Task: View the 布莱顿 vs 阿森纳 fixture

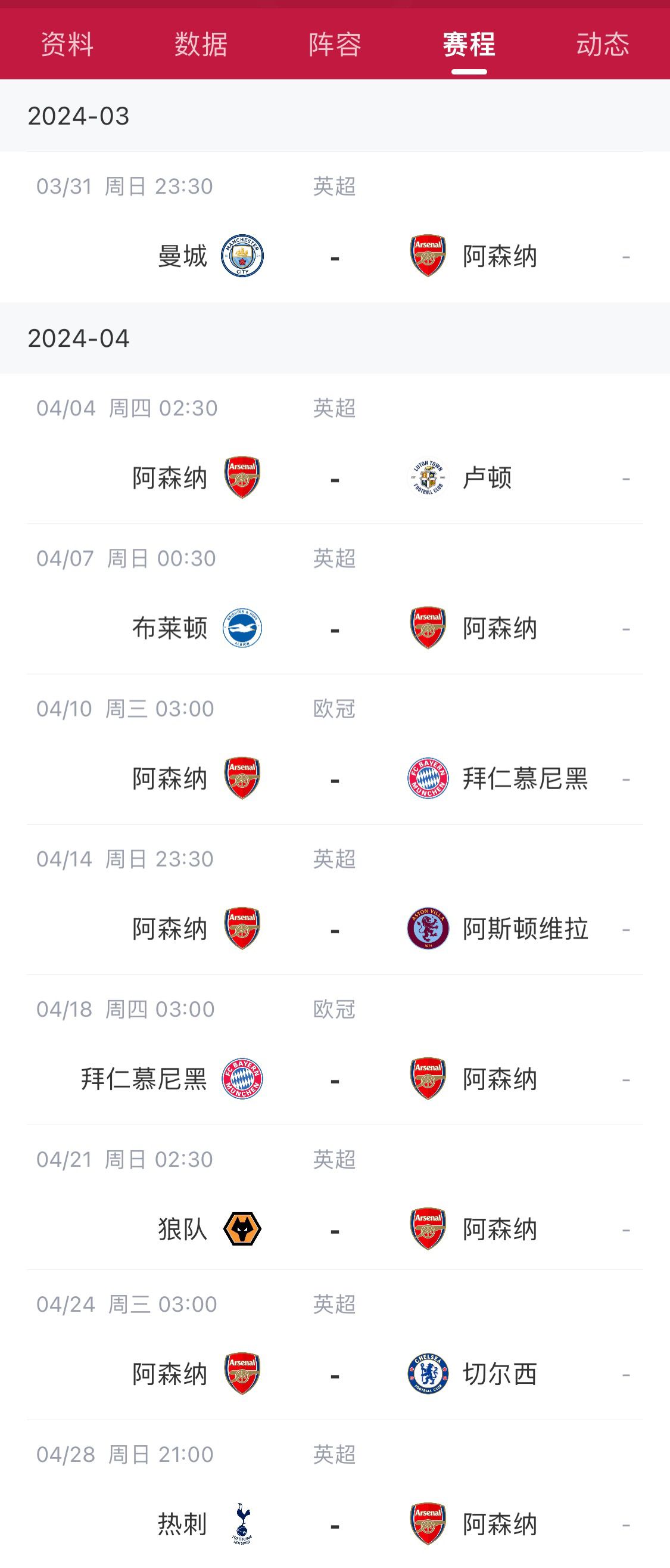Action: coord(335,628)
